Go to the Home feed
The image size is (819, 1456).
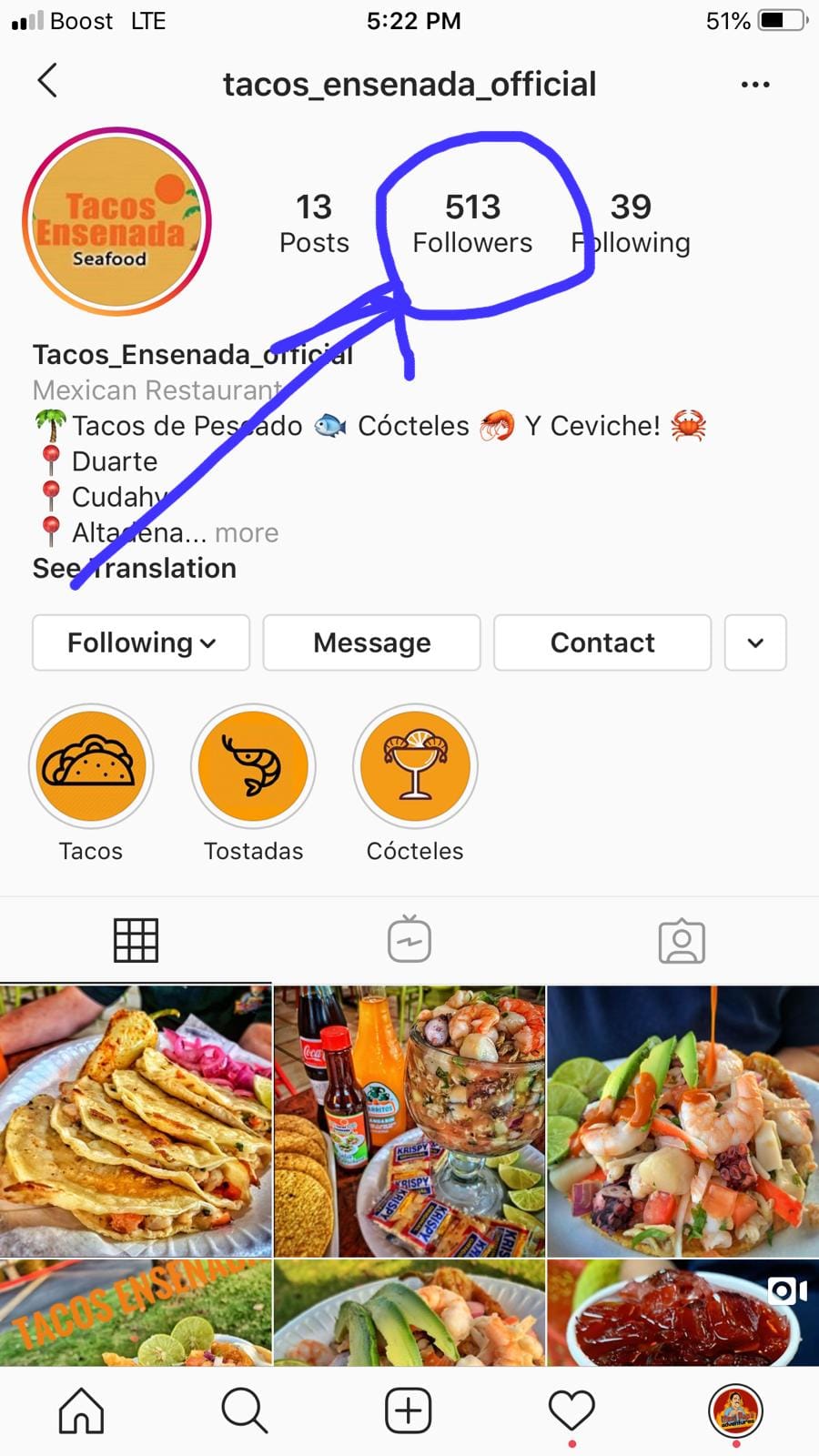pos(82,1410)
